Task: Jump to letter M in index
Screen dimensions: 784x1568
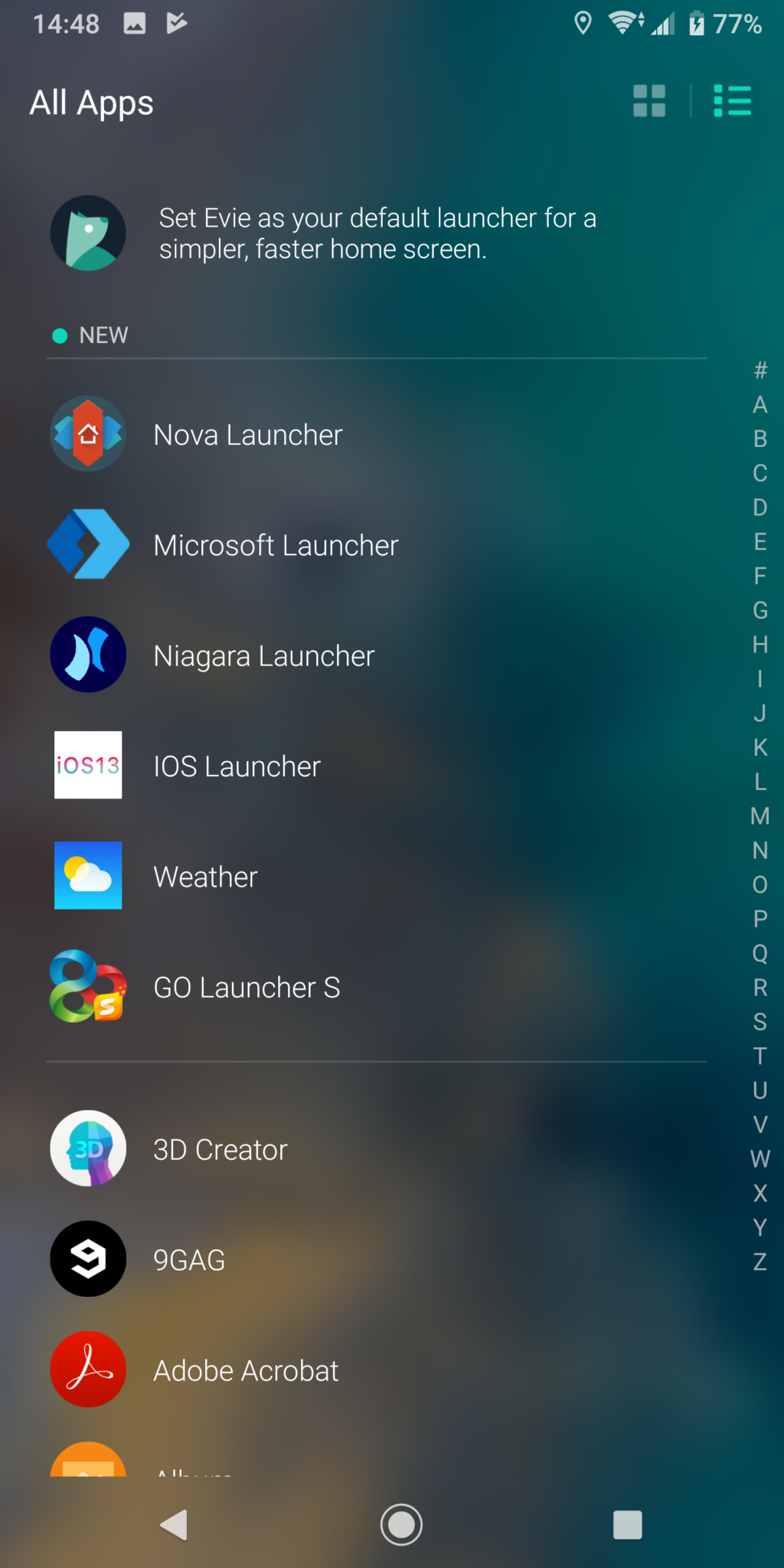Action: click(759, 816)
